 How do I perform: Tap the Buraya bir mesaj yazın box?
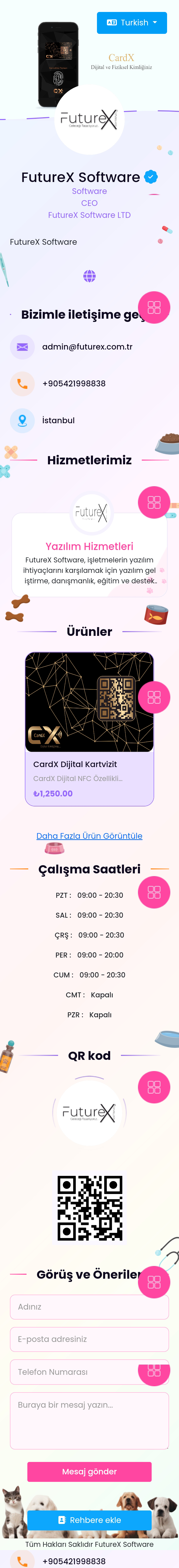(x=89, y=1420)
